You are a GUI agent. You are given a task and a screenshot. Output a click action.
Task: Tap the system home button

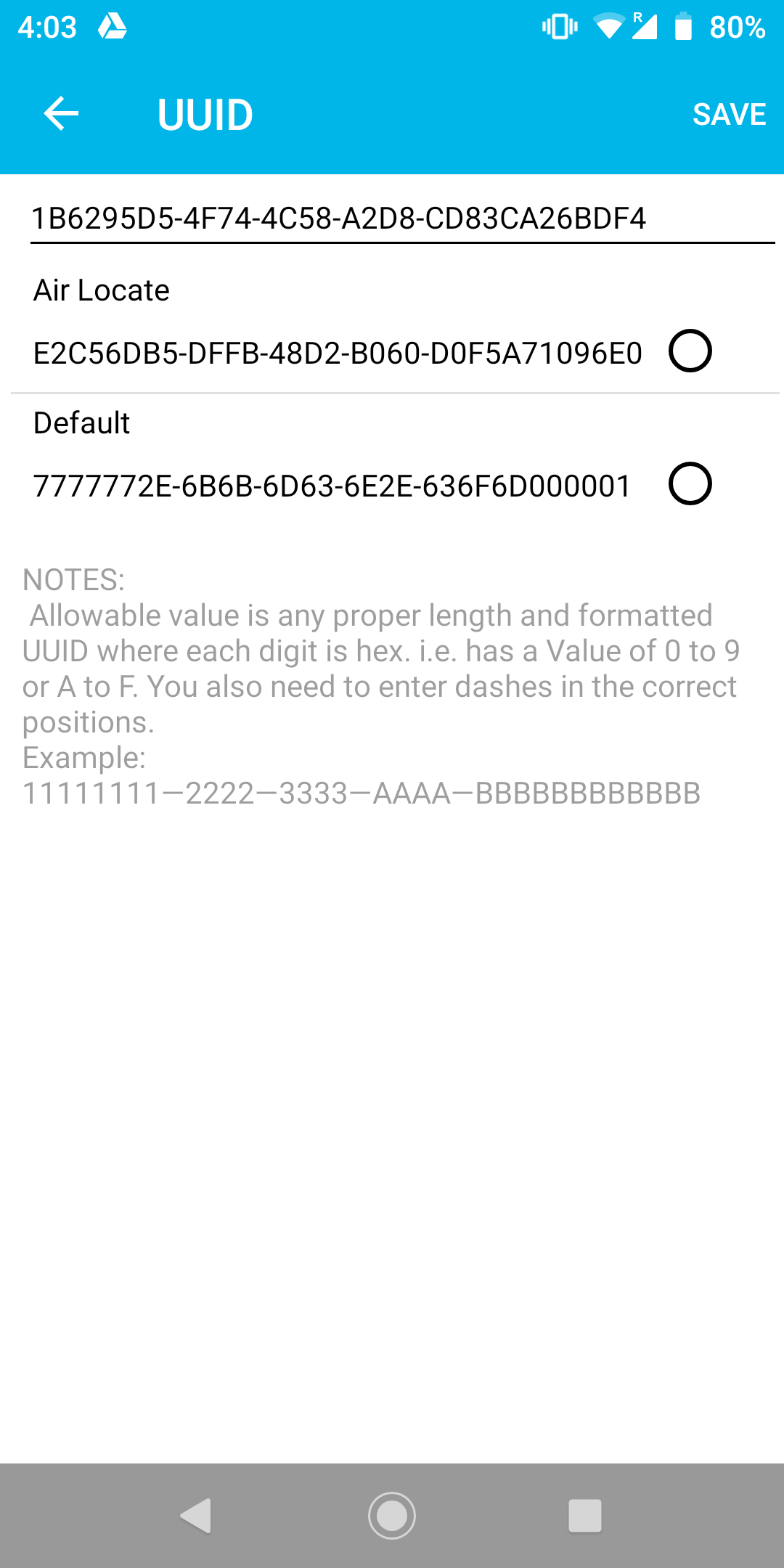[392, 1516]
